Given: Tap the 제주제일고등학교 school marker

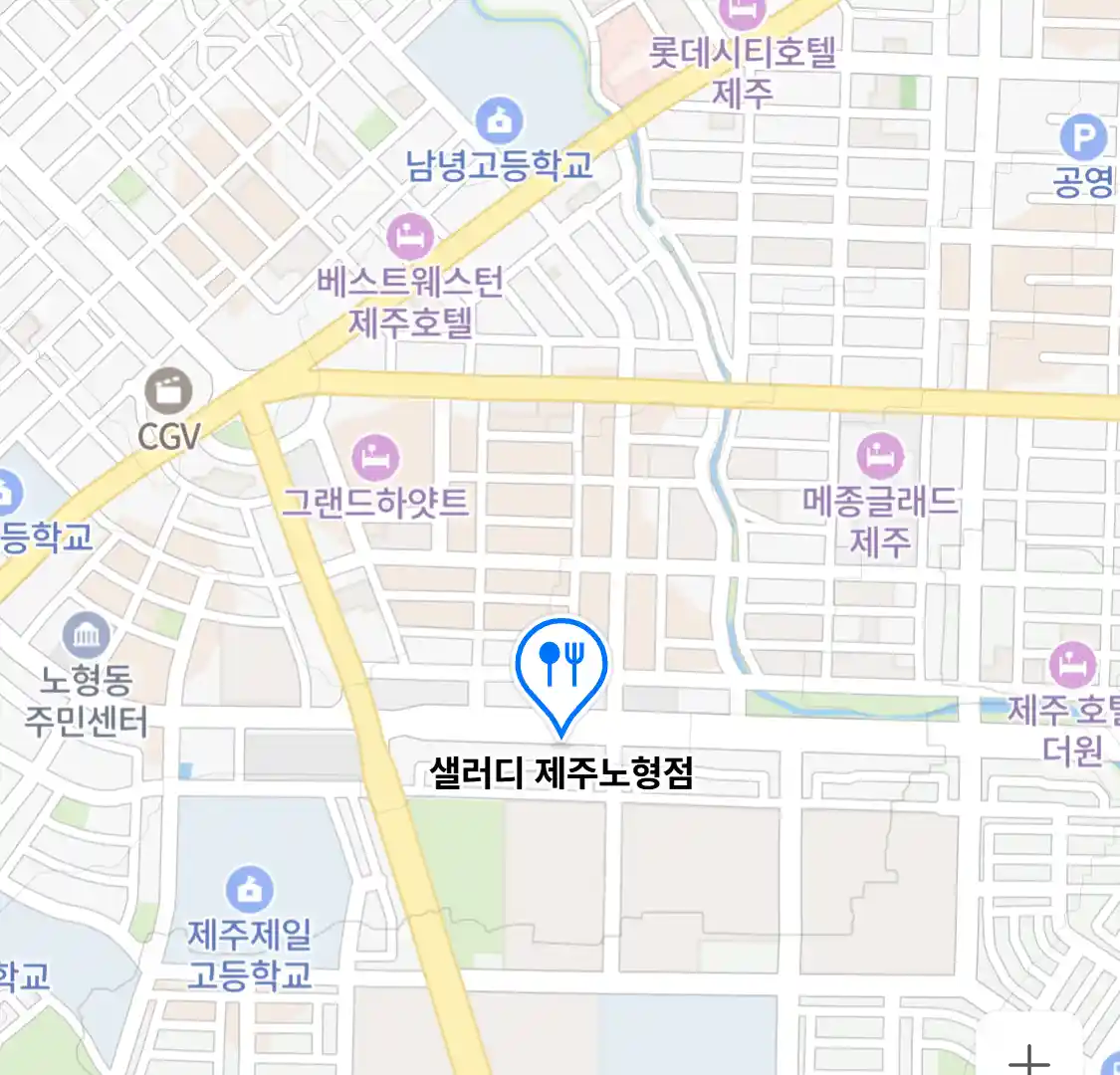Looking at the screenshot, I should [249, 889].
